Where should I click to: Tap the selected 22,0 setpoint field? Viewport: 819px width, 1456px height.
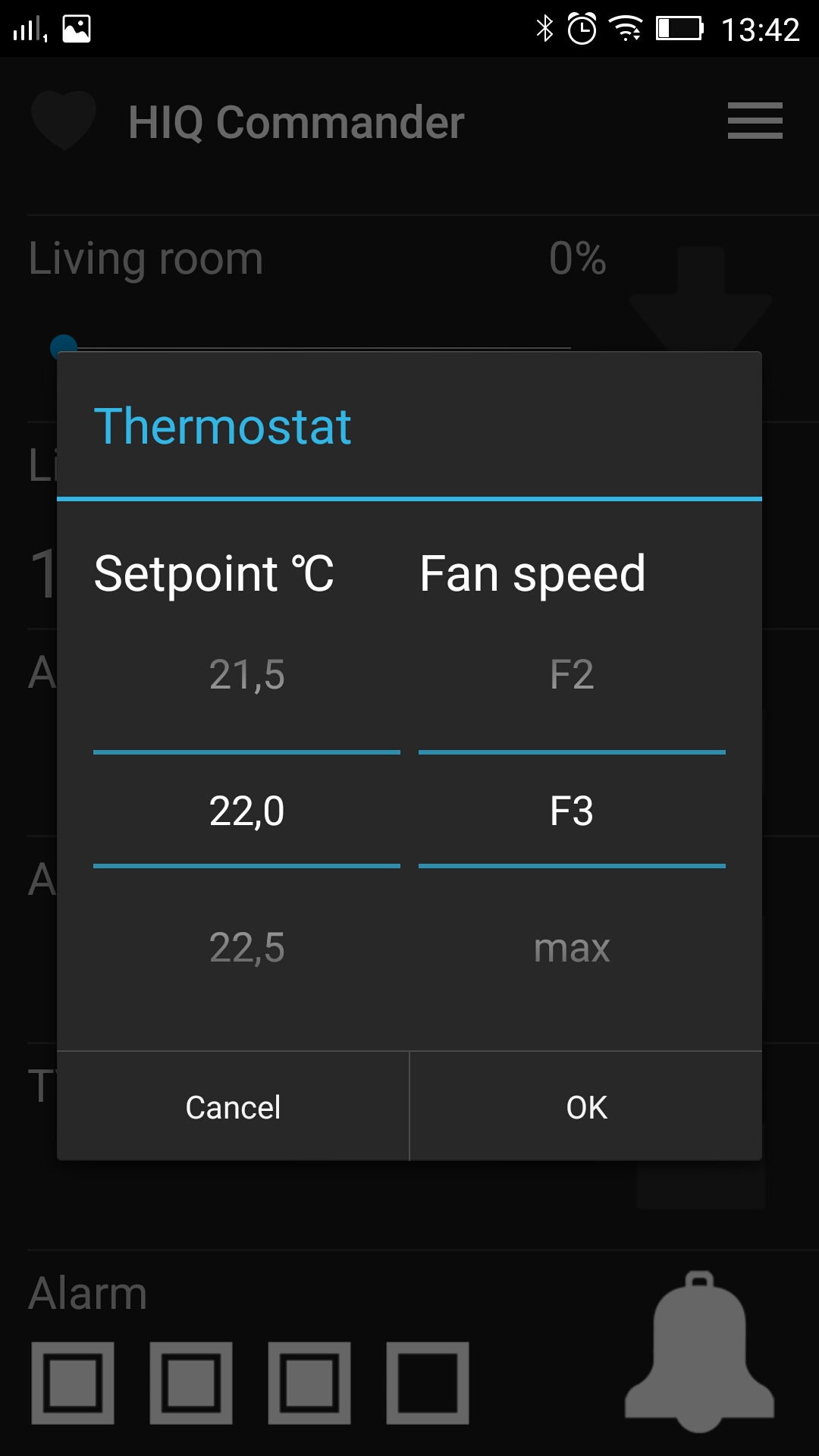click(x=246, y=811)
